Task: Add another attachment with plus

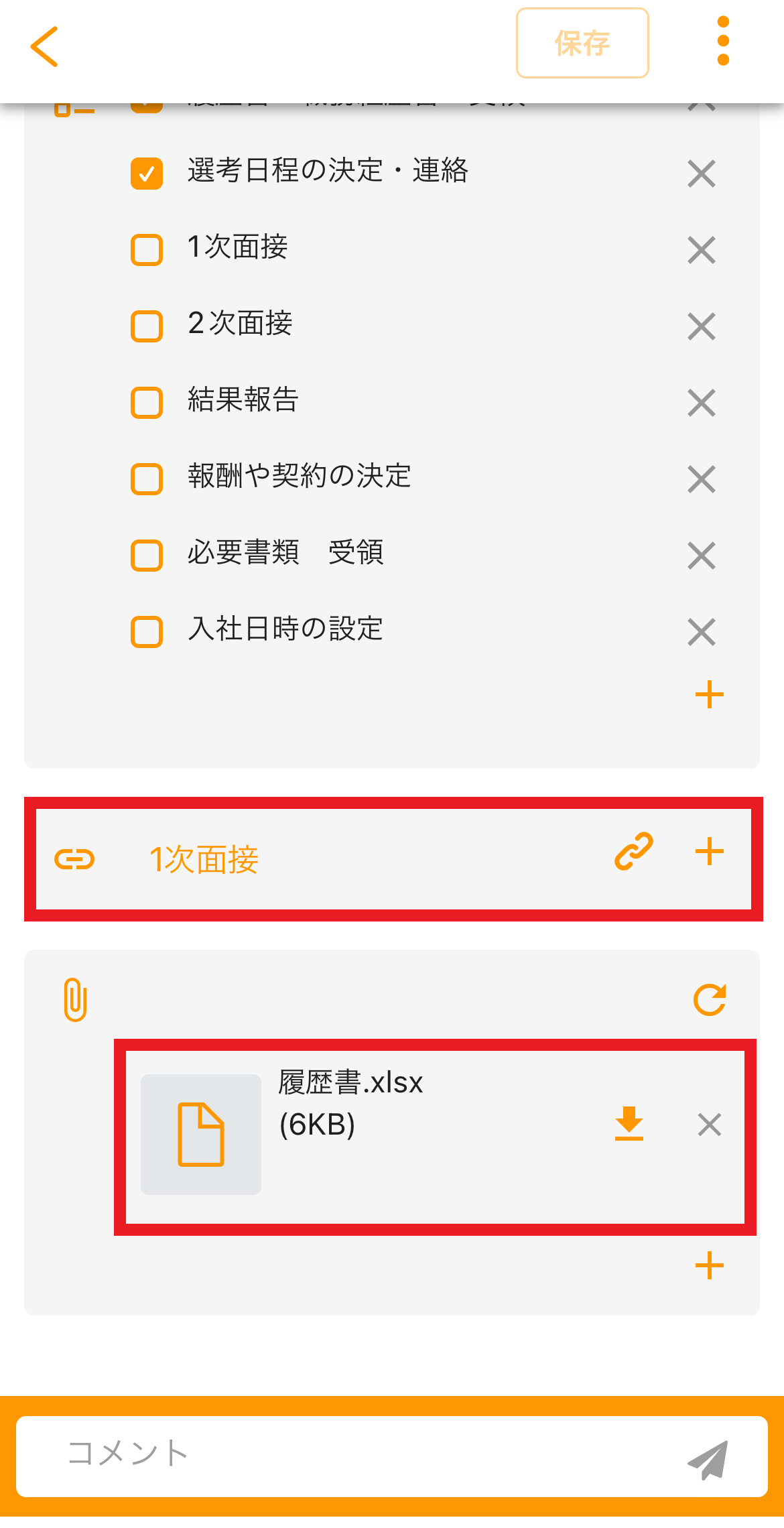Action: click(x=708, y=1265)
